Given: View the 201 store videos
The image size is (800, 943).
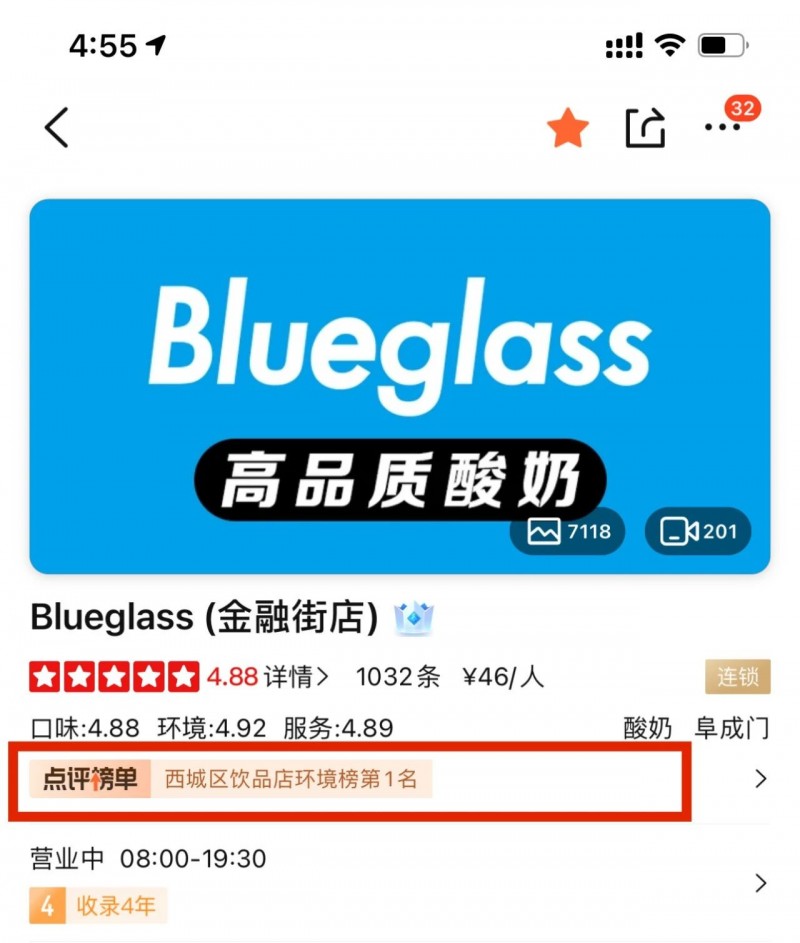Looking at the screenshot, I should tap(697, 531).
